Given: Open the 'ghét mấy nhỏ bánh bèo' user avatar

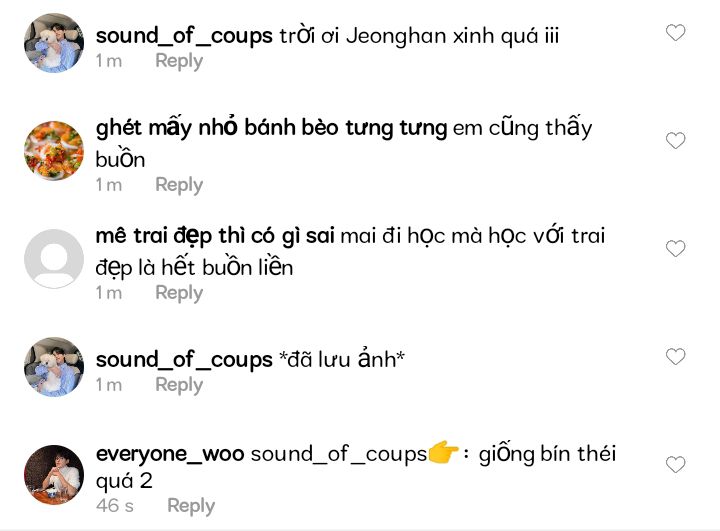Looking at the screenshot, I should coord(54,151).
